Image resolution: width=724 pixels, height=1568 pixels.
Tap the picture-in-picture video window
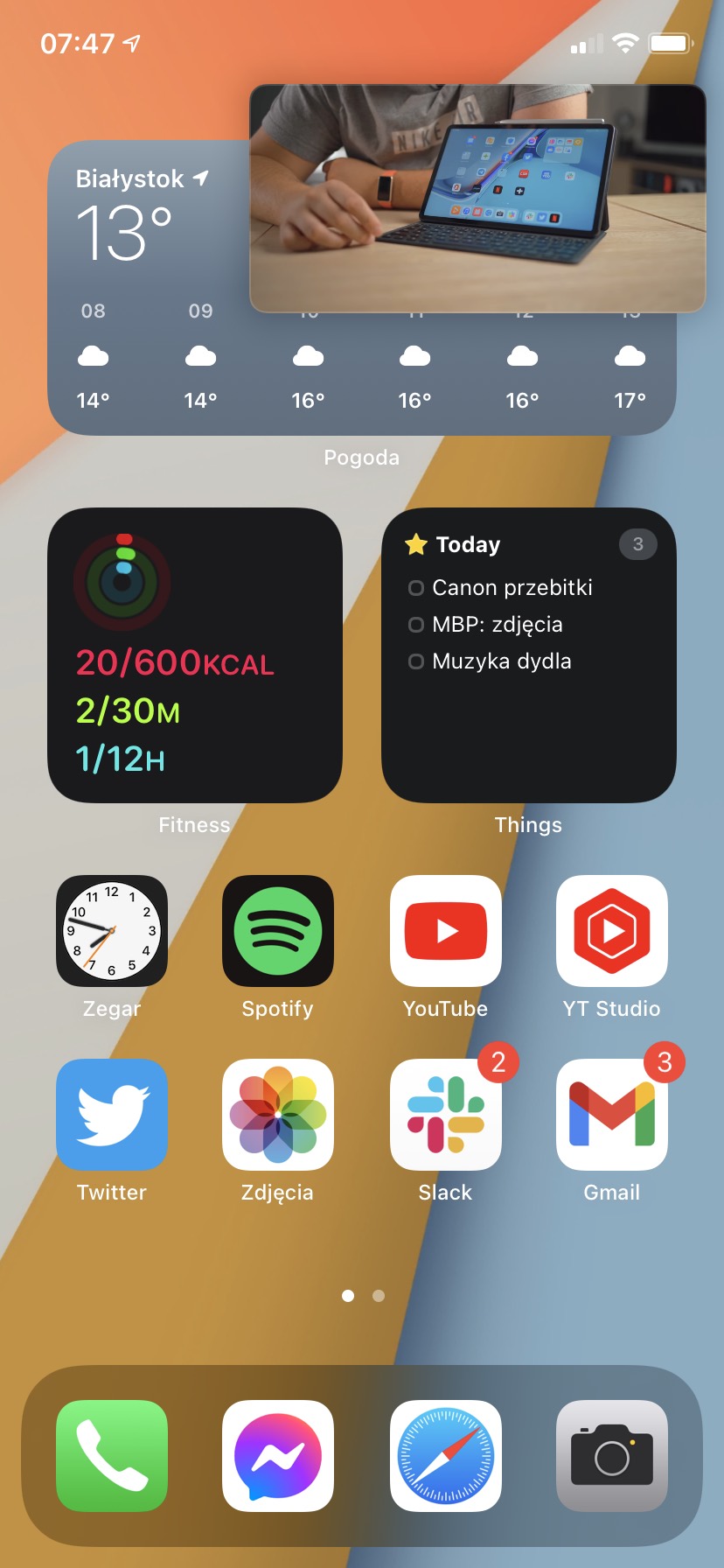click(x=477, y=198)
